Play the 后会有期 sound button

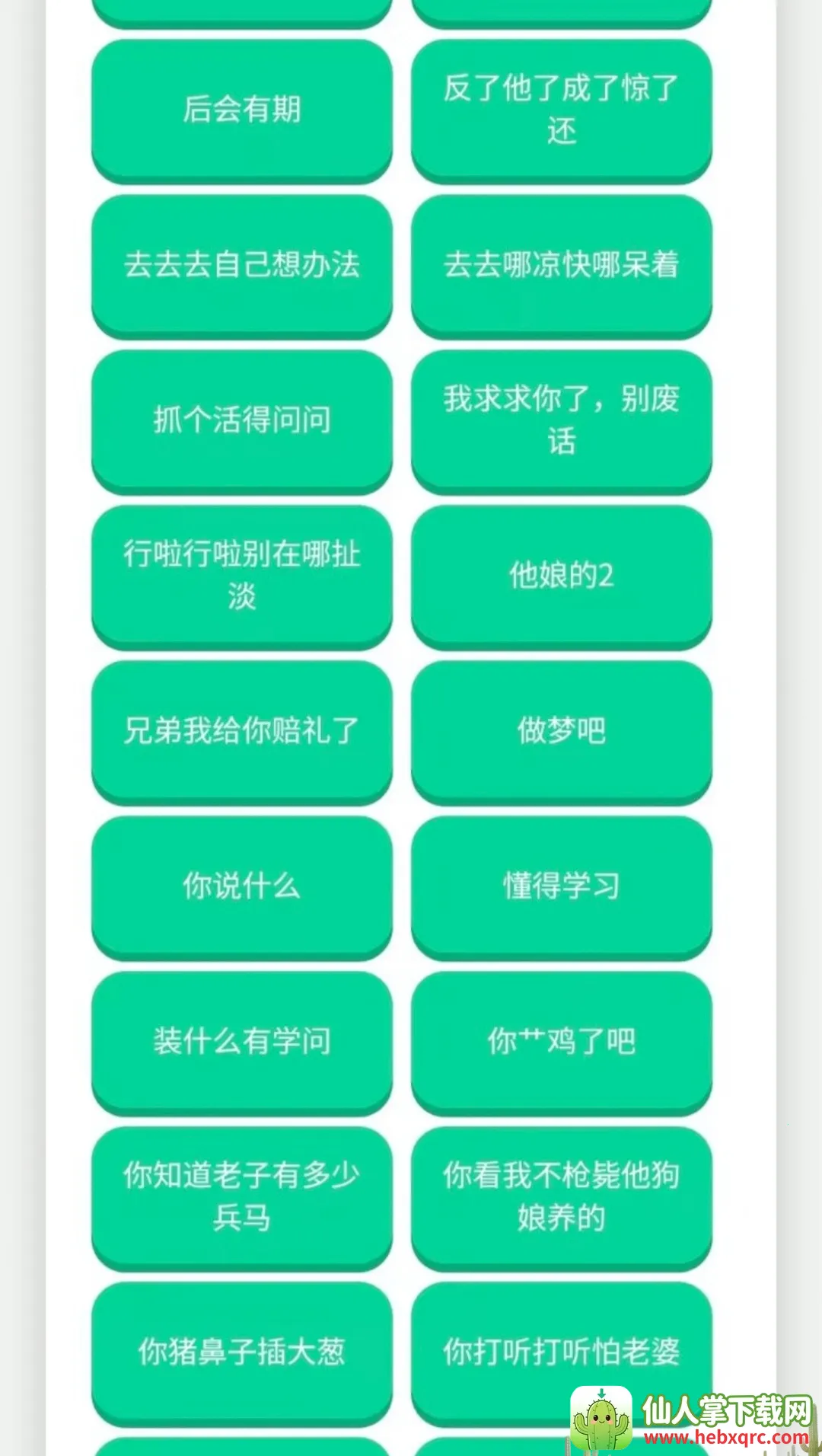pos(242,109)
